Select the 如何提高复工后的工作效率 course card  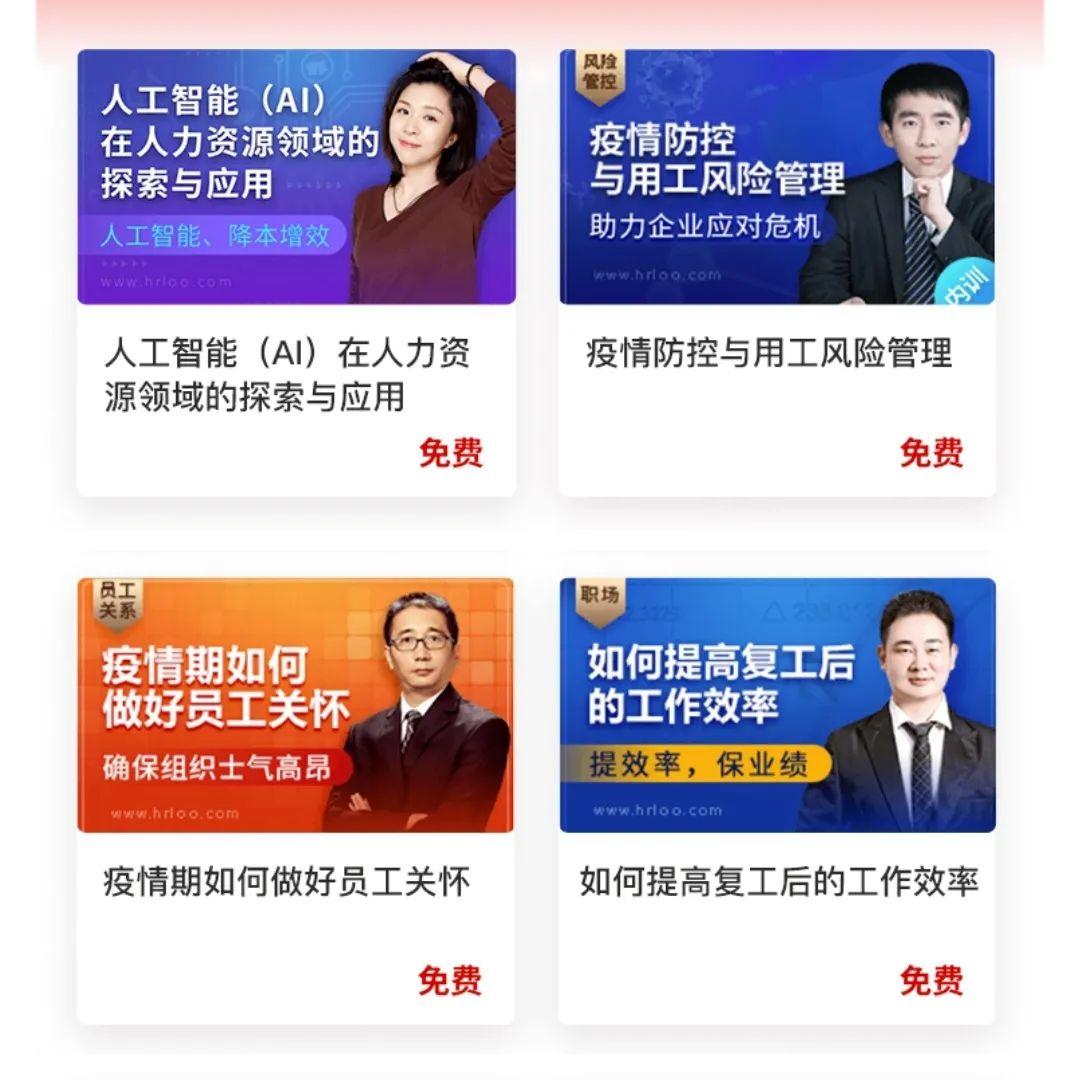coord(777,800)
